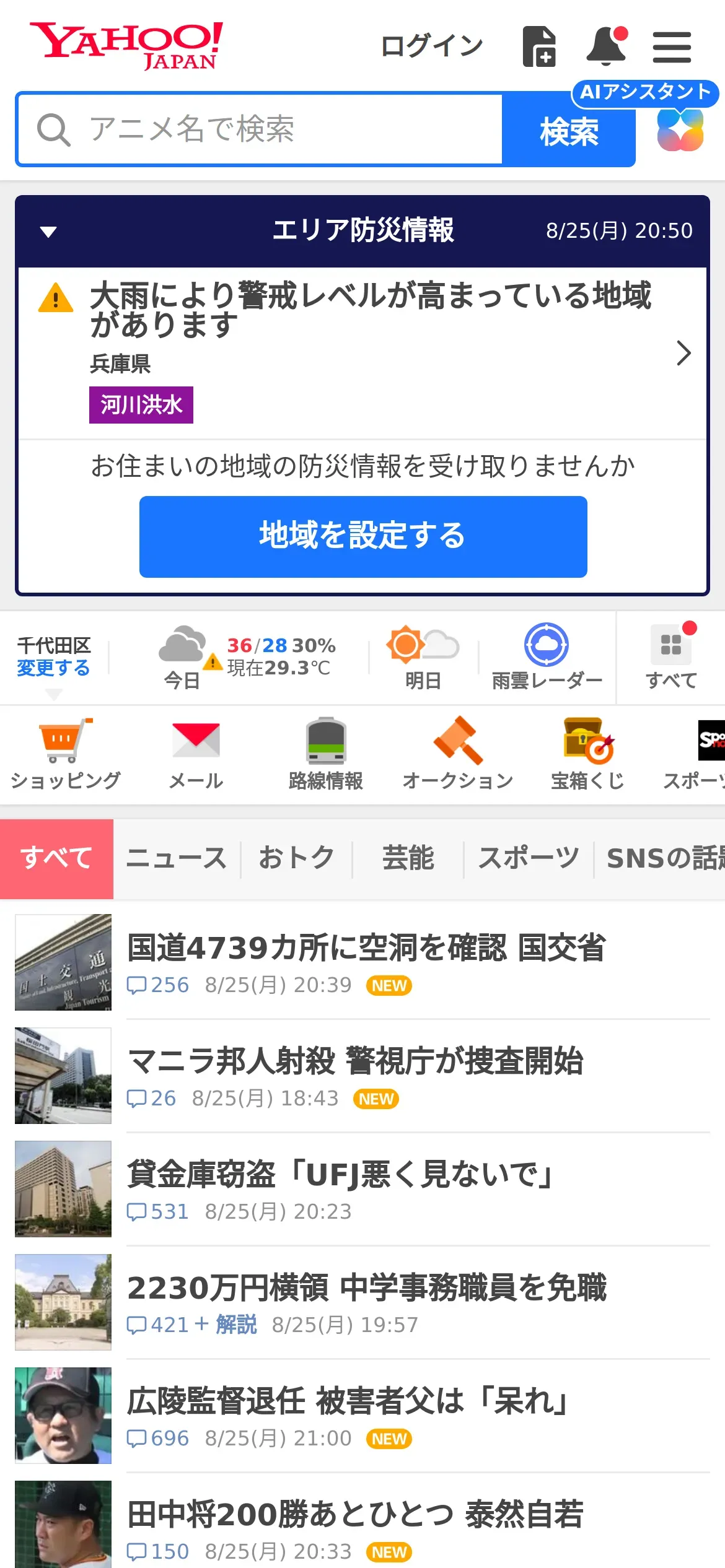Screen dimensions: 725x1568
Task: Open the ショッピング shortcut
Action: (x=65, y=754)
